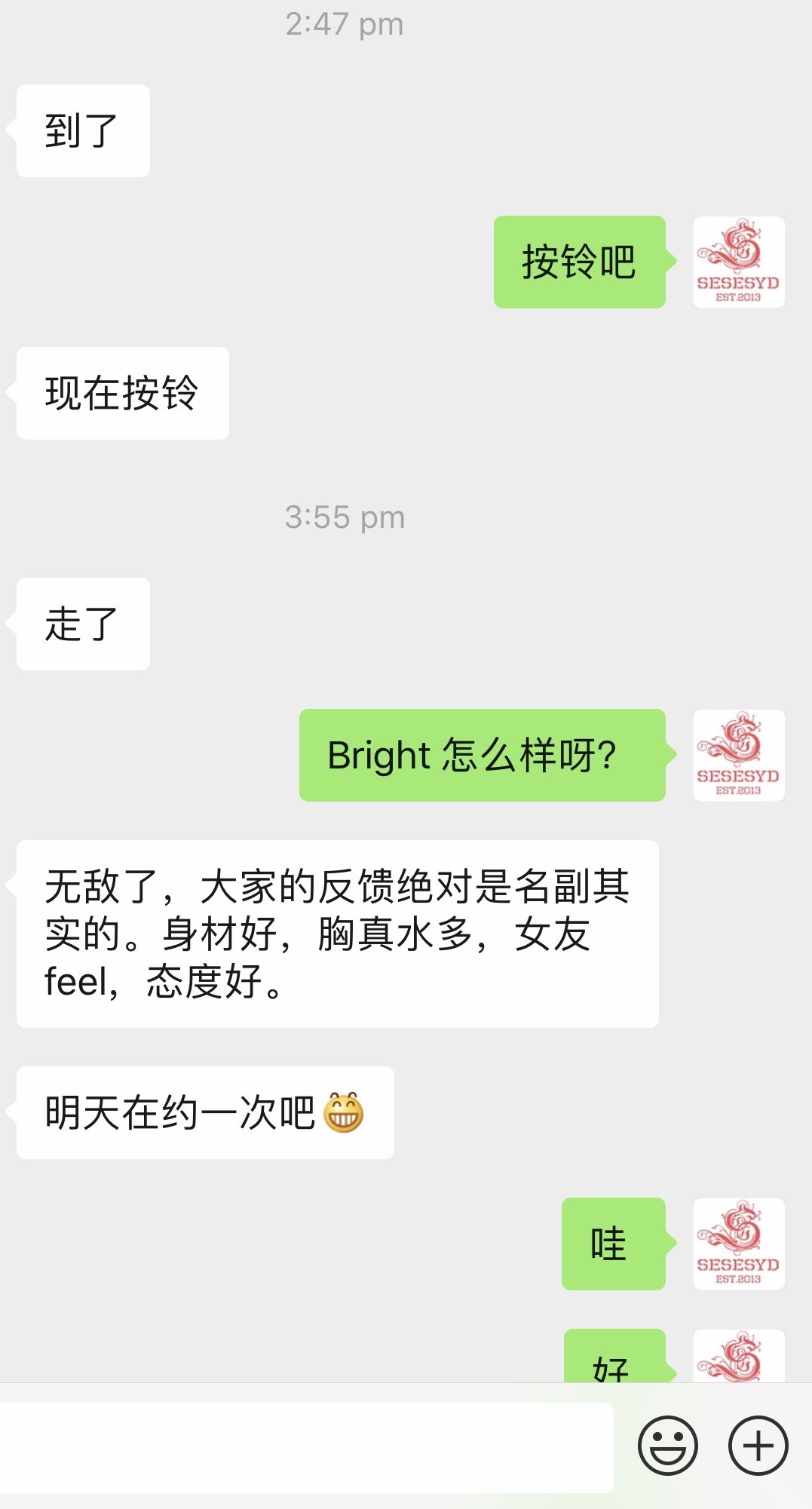
Task: Open the plus attachments menu
Action: pyautogui.click(x=758, y=1446)
